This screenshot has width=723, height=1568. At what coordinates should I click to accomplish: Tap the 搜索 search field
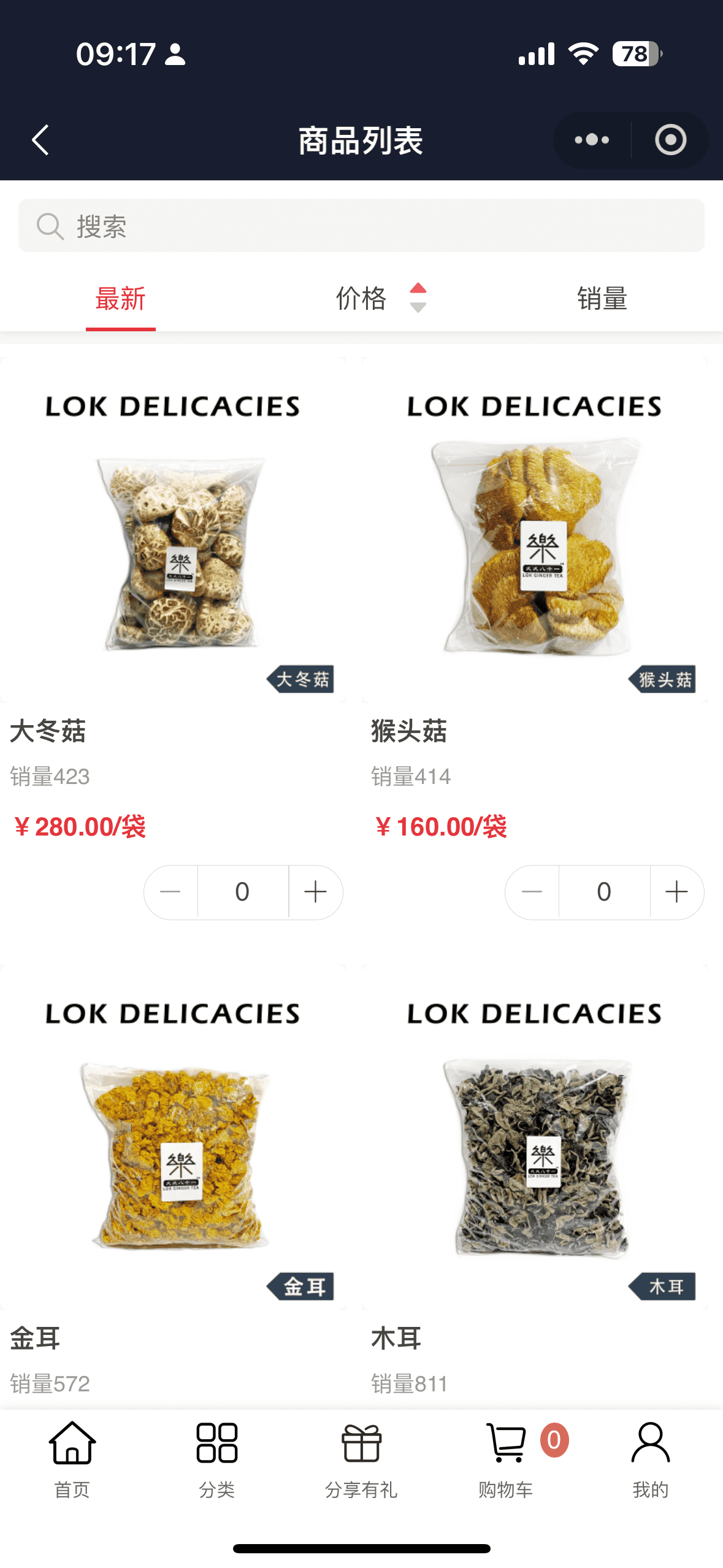(x=361, y=226)
